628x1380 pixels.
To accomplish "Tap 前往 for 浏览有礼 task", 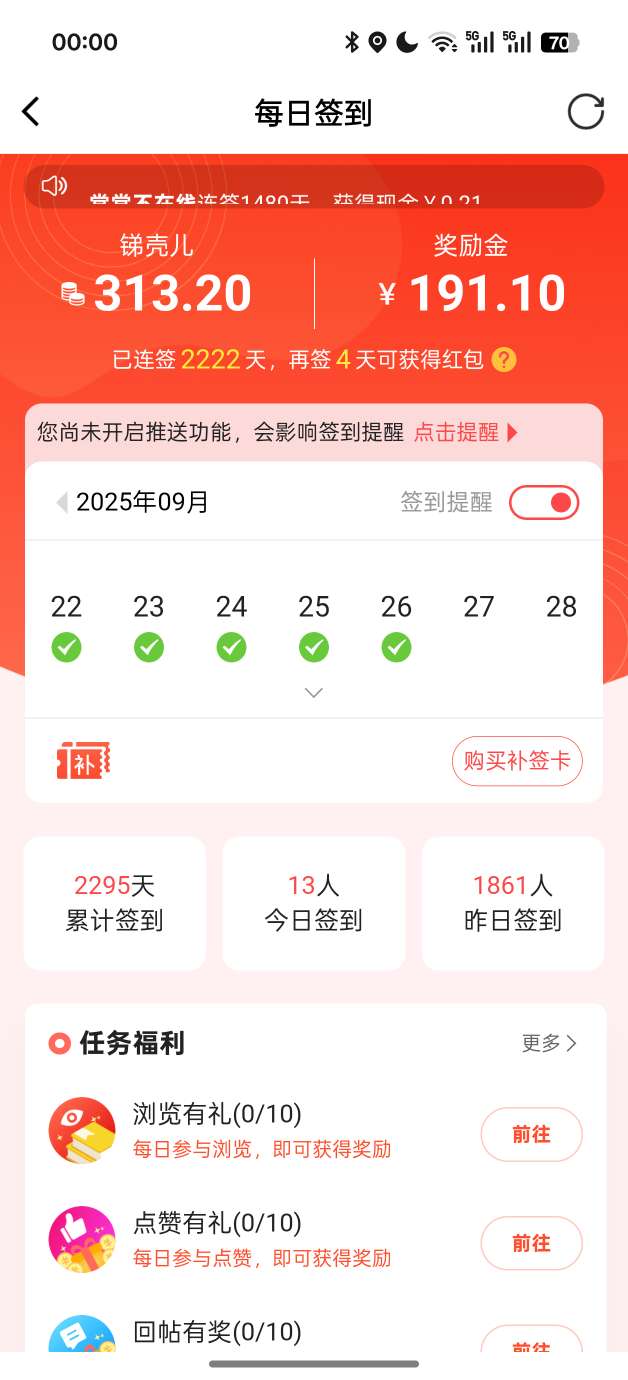I will click(531, 1134).
